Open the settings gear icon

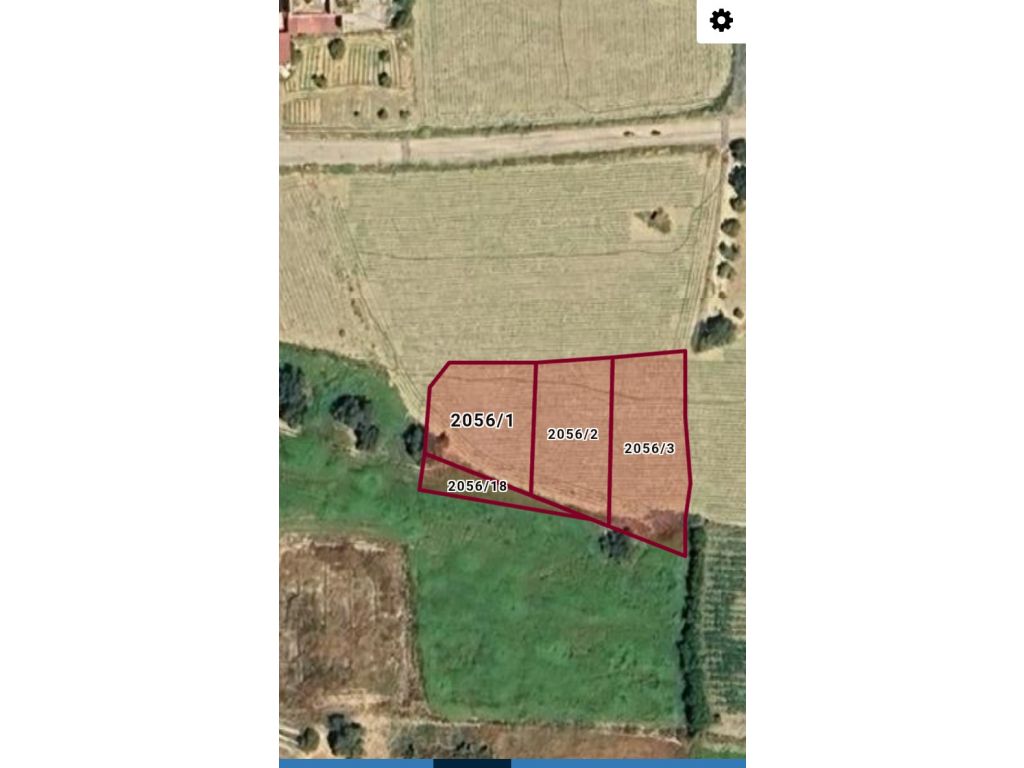(721, 21)
